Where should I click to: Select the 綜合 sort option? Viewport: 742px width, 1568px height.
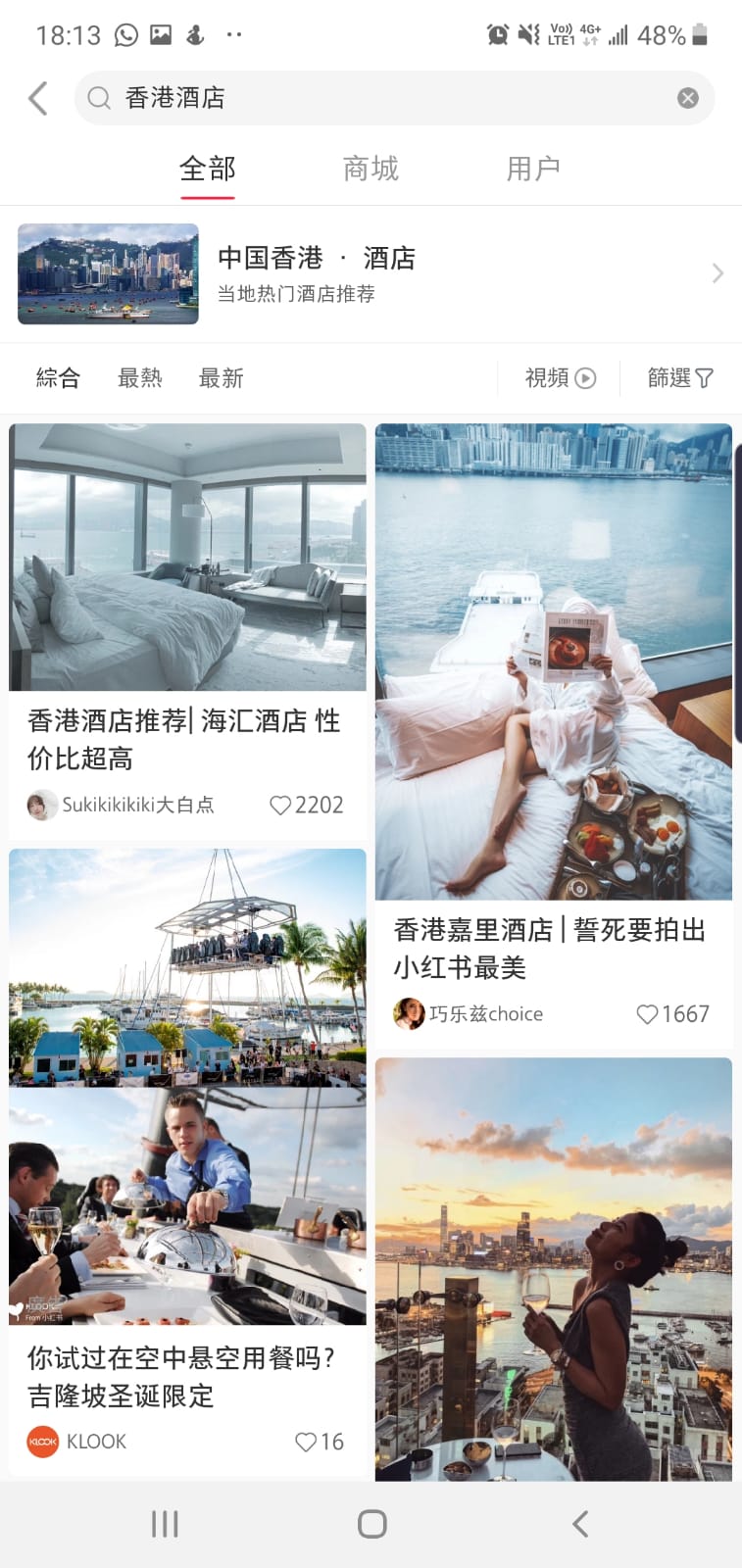pos(58,378)
